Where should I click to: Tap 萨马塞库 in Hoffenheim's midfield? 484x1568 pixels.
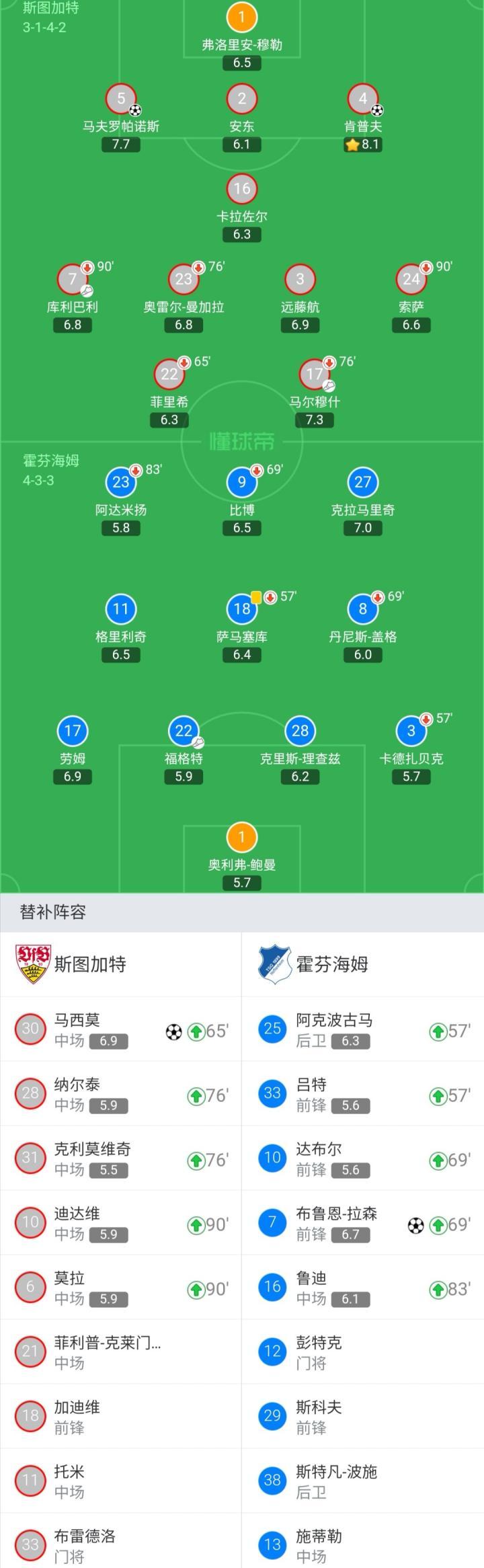242,610
